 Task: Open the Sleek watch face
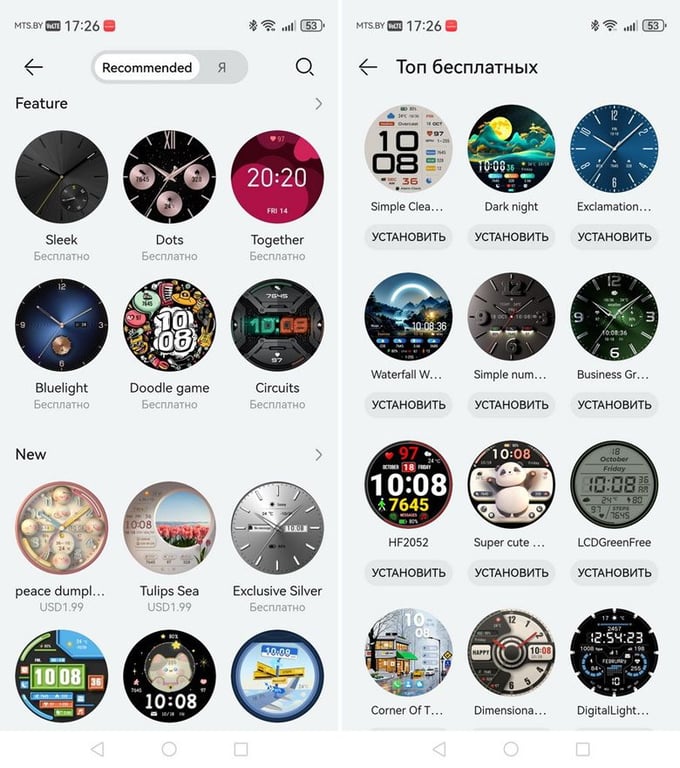click(61, 177)
